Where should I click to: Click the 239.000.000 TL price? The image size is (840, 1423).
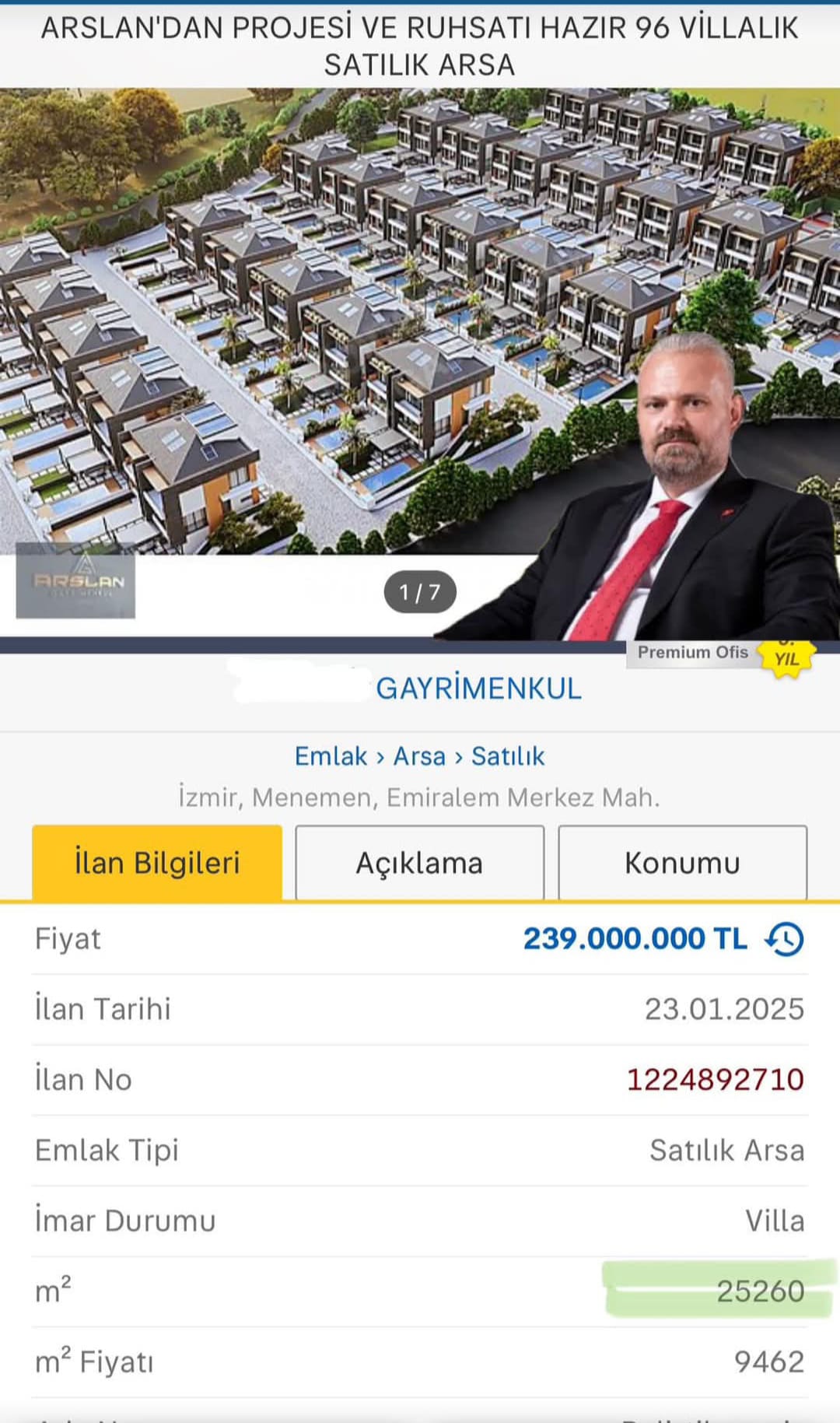(633, 939)
